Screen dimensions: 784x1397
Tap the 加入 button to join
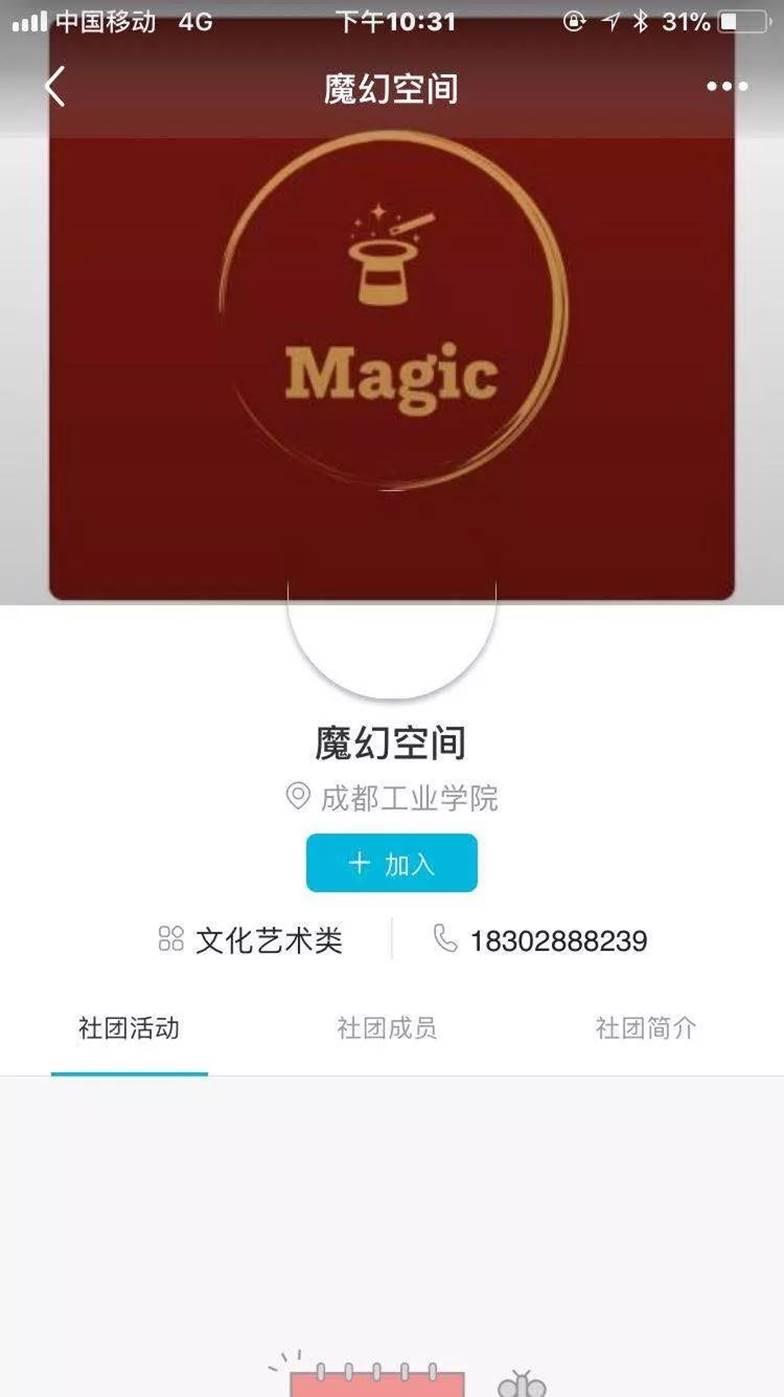391,863
